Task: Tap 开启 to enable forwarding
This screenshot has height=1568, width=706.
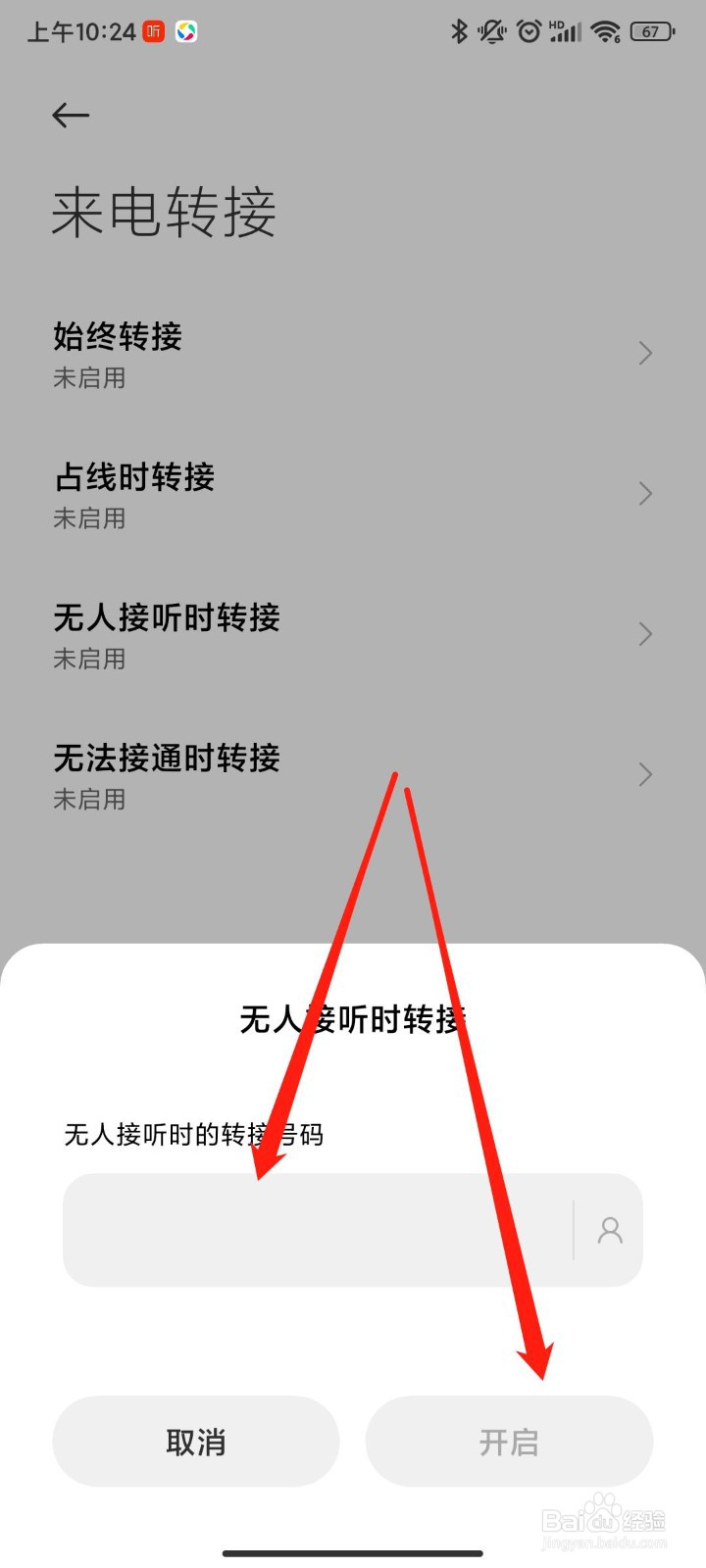Action: (x=509, y=1441)
